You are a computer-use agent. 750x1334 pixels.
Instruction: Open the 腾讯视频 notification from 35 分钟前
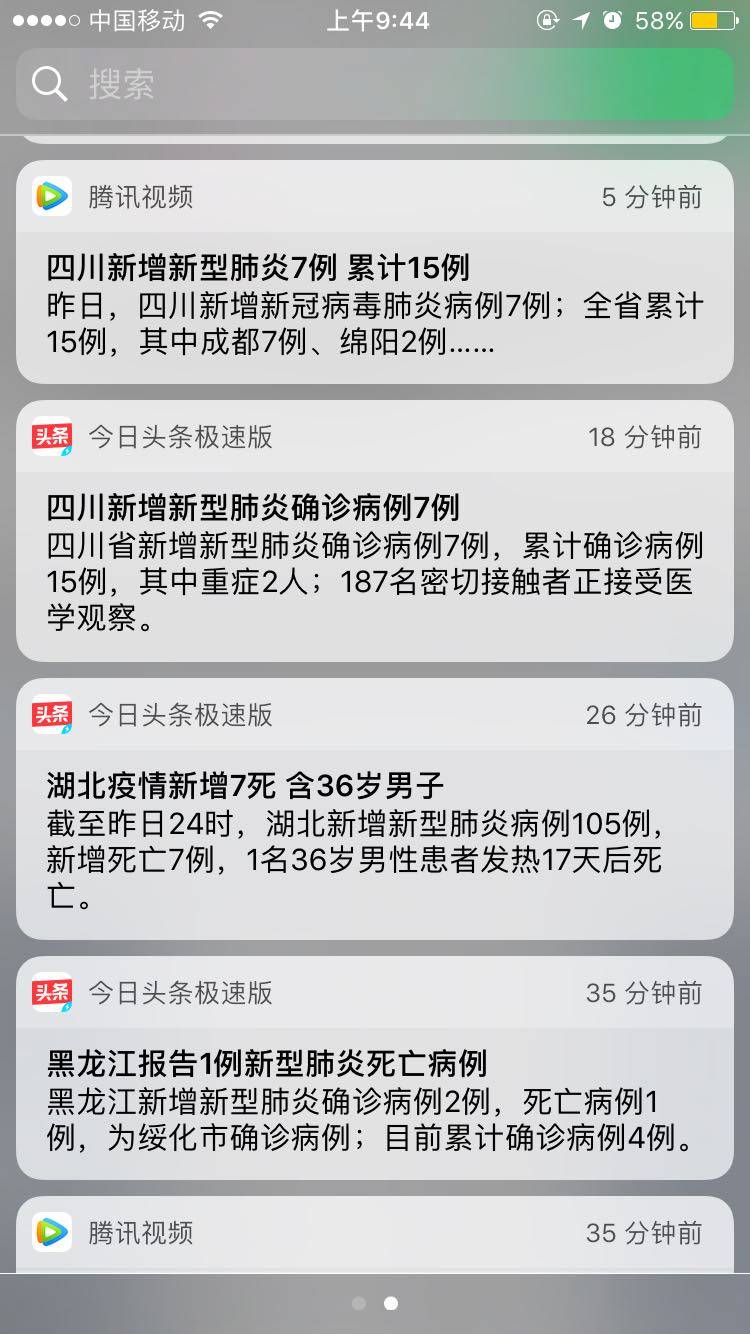(x=375, y=1234)
